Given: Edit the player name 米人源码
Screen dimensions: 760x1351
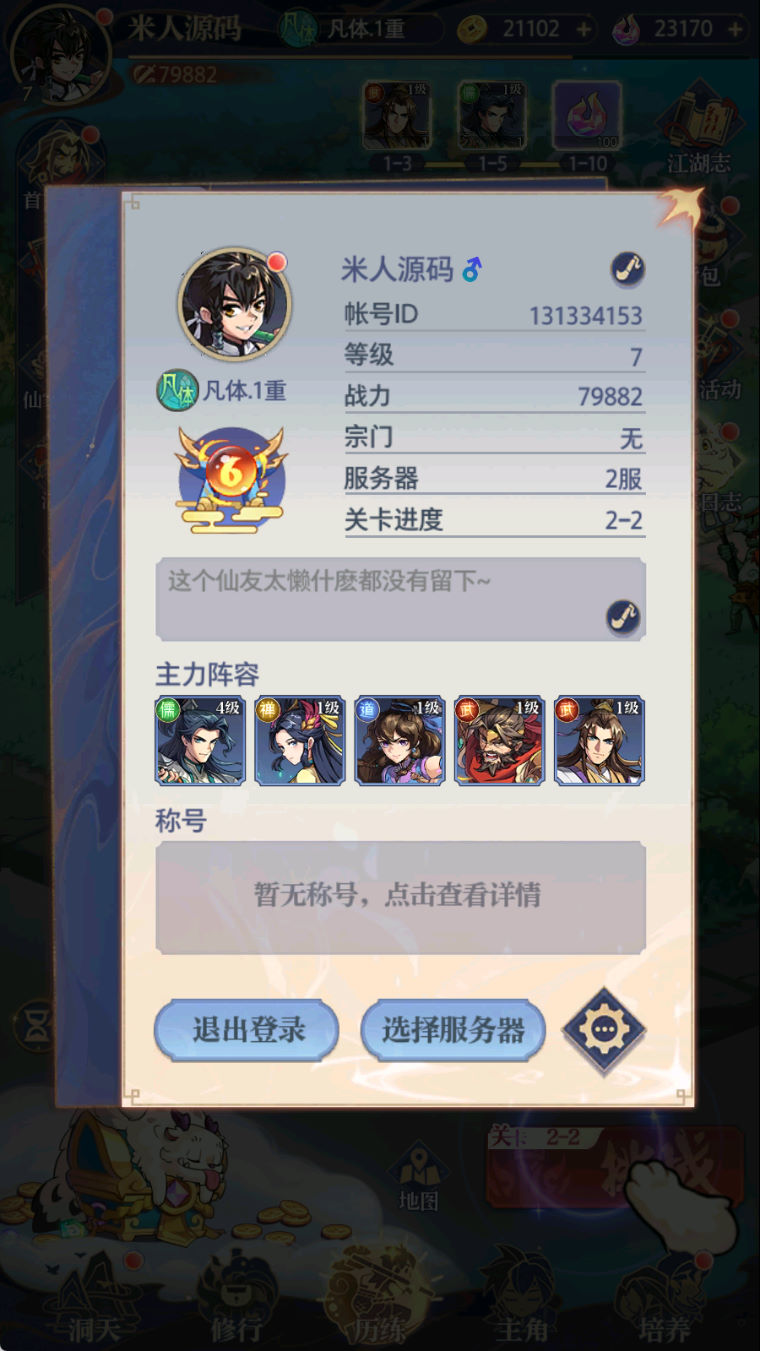Looking at the screenshot, I should click(x=628, y=269).
